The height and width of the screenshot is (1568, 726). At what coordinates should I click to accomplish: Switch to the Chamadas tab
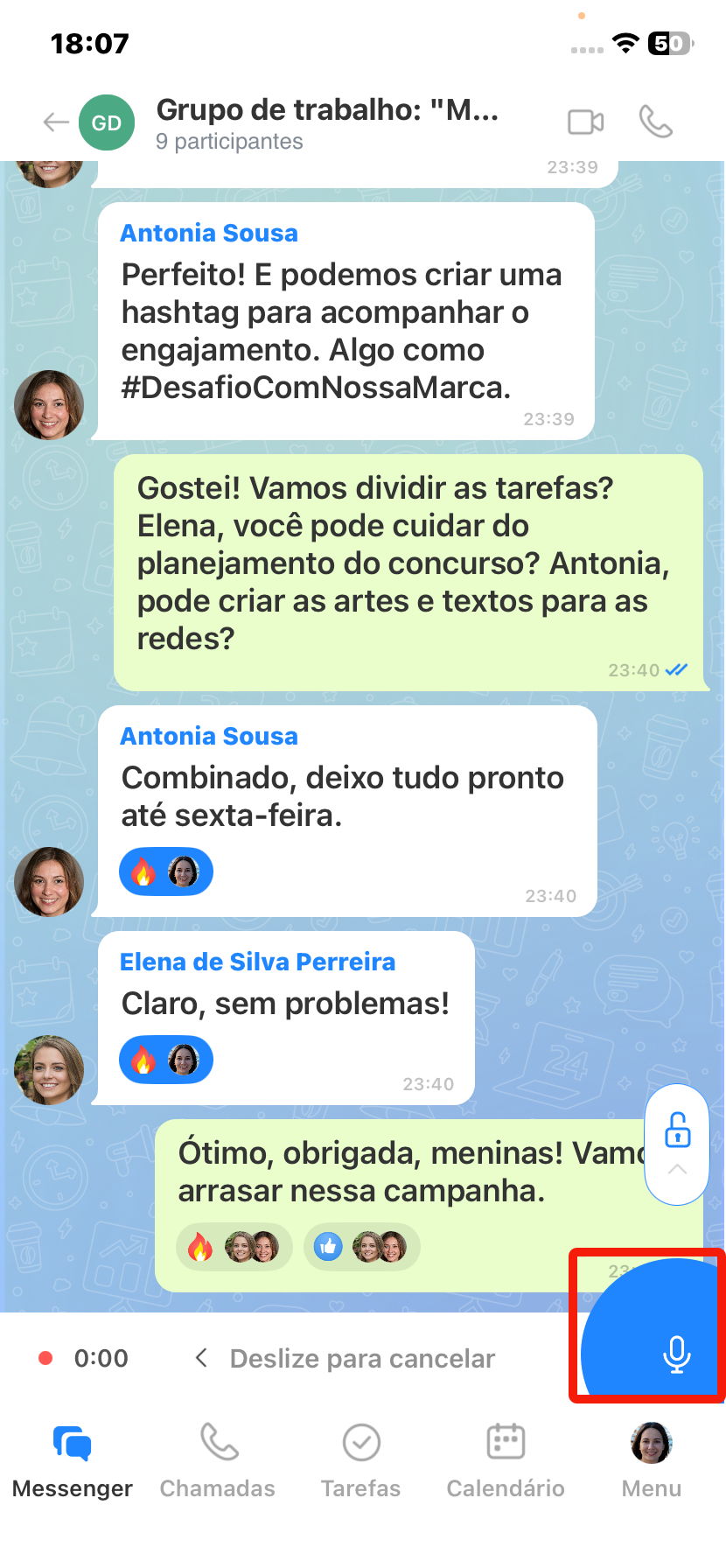click(218, 1460)
